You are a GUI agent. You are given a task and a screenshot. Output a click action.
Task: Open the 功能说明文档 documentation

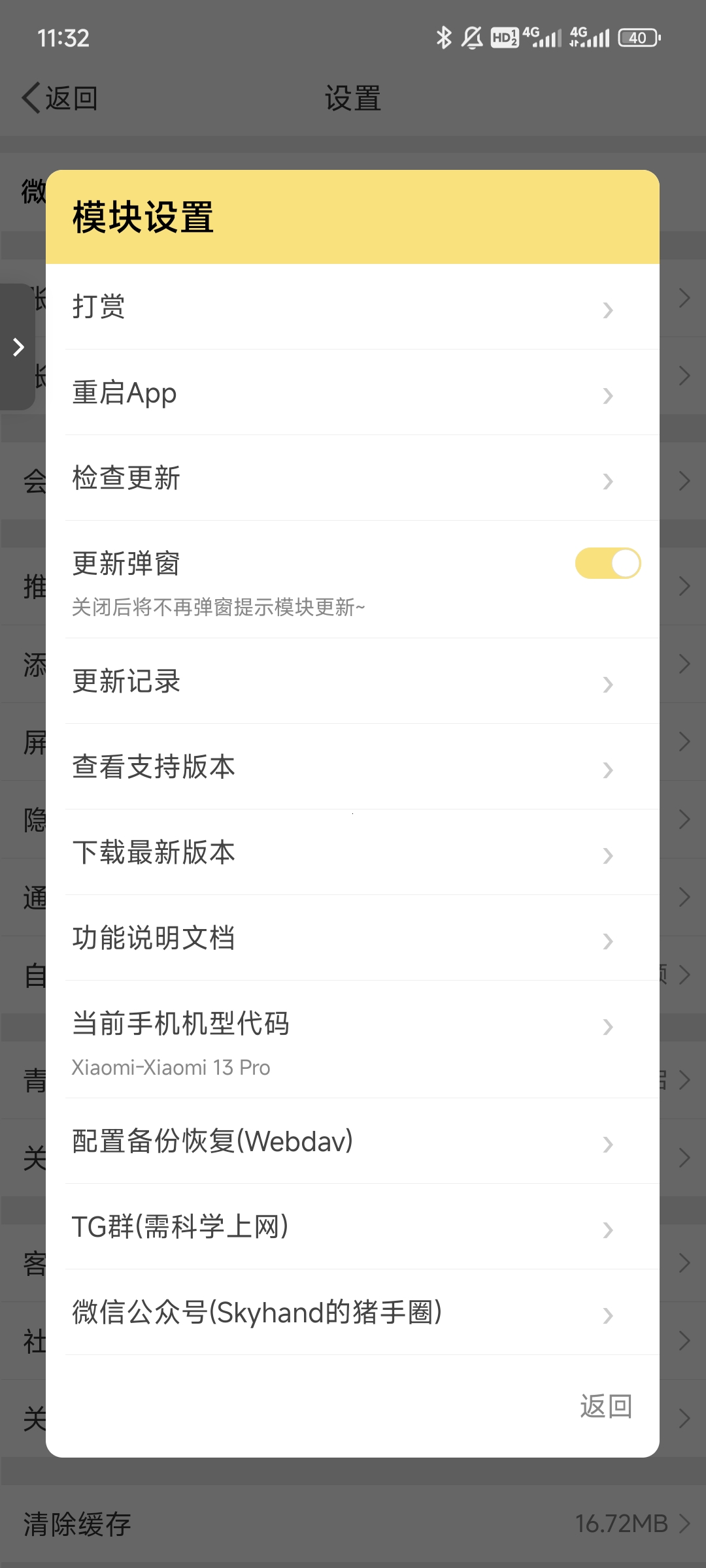pos(353,938)
